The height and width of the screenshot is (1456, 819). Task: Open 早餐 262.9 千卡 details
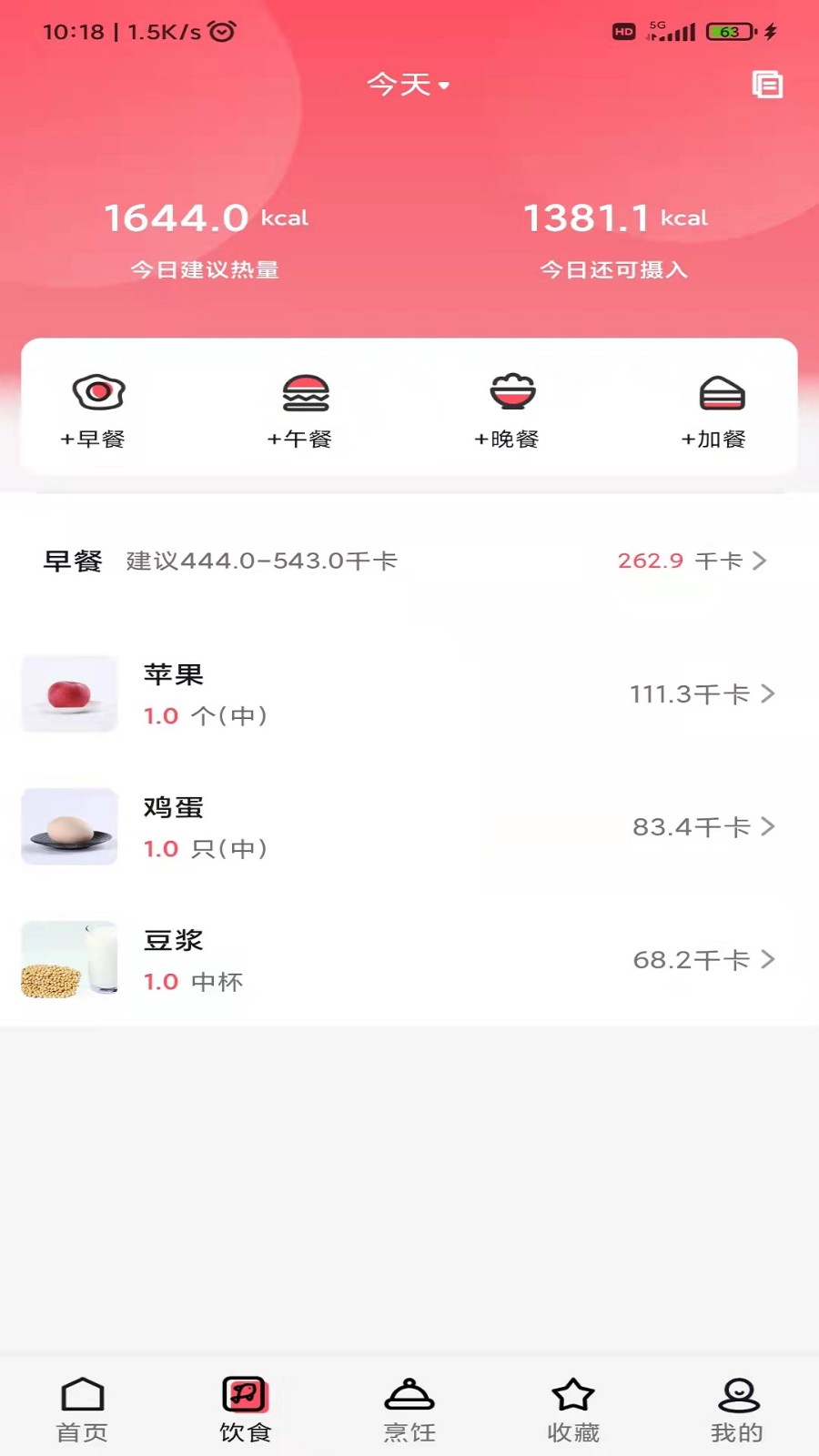pos(692,561)
